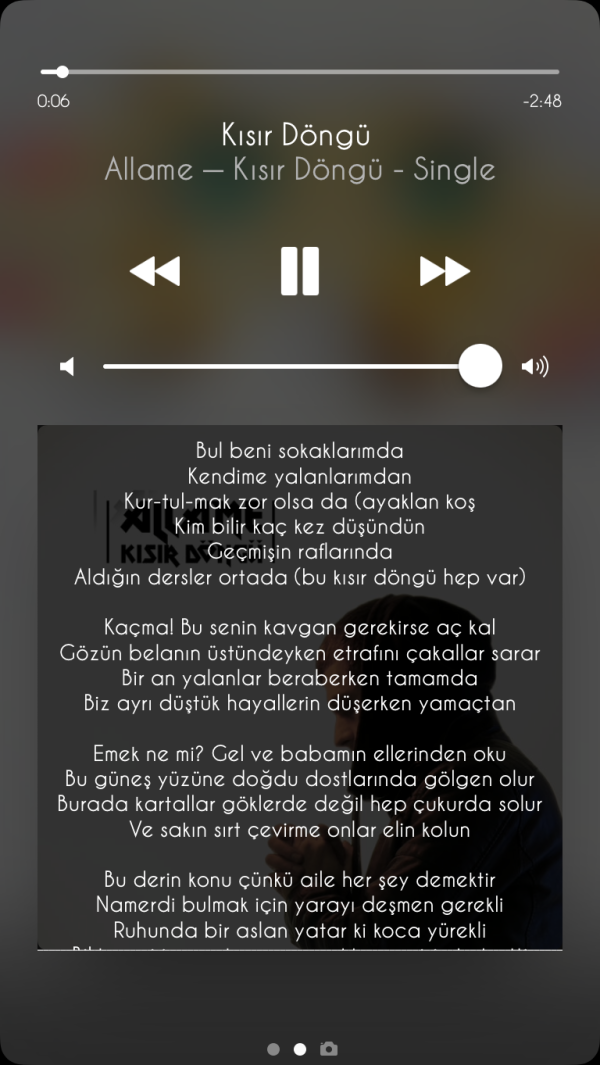Pause the song Kısır Döngü

[299, 270]
